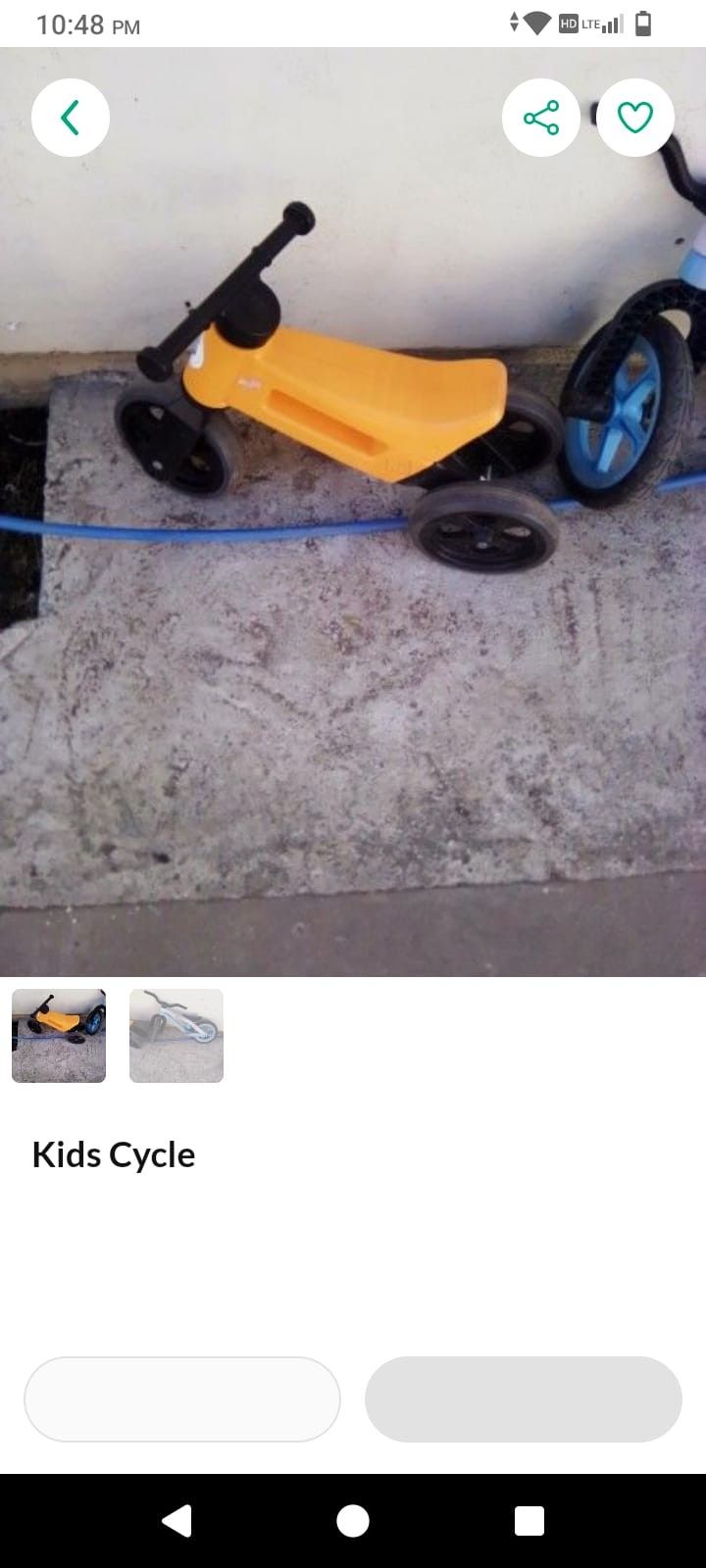Go back using the arrow icon
The width and height of the screenshot is (706, 1568).
pos(70,119)
